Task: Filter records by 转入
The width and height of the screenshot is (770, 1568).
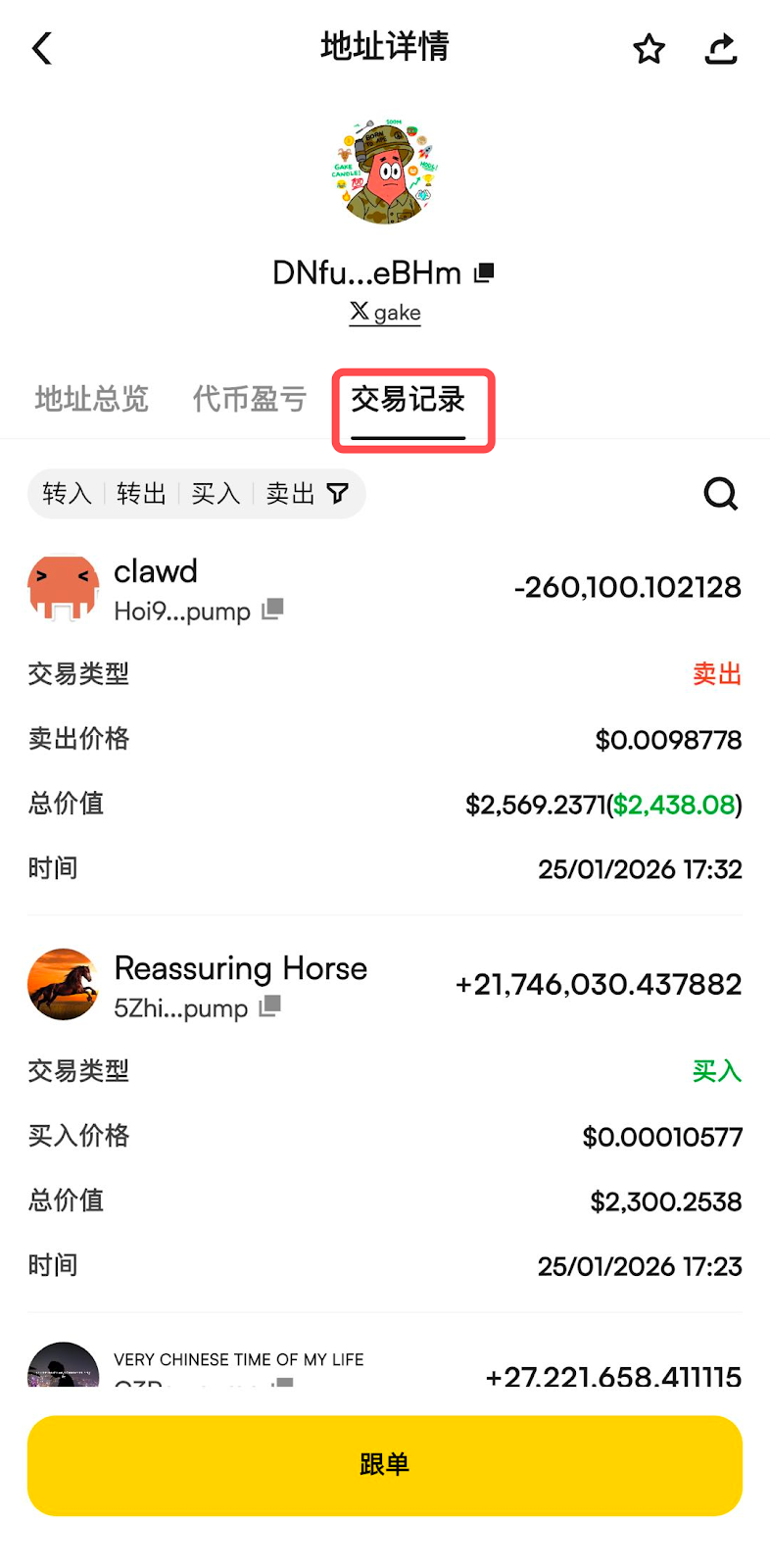Action: pos(67,494)
